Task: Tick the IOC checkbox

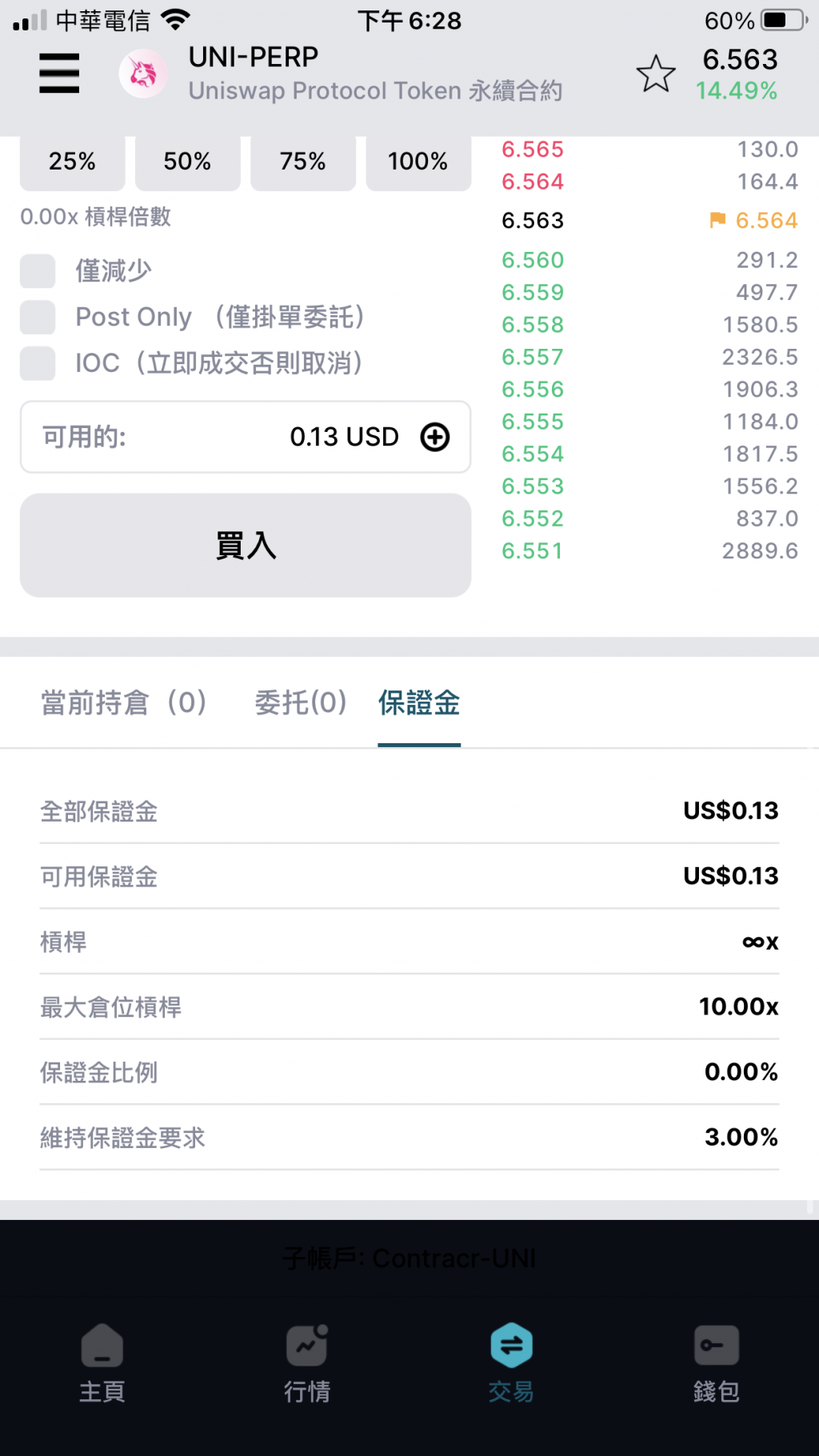Action: (x=38, y=363)
